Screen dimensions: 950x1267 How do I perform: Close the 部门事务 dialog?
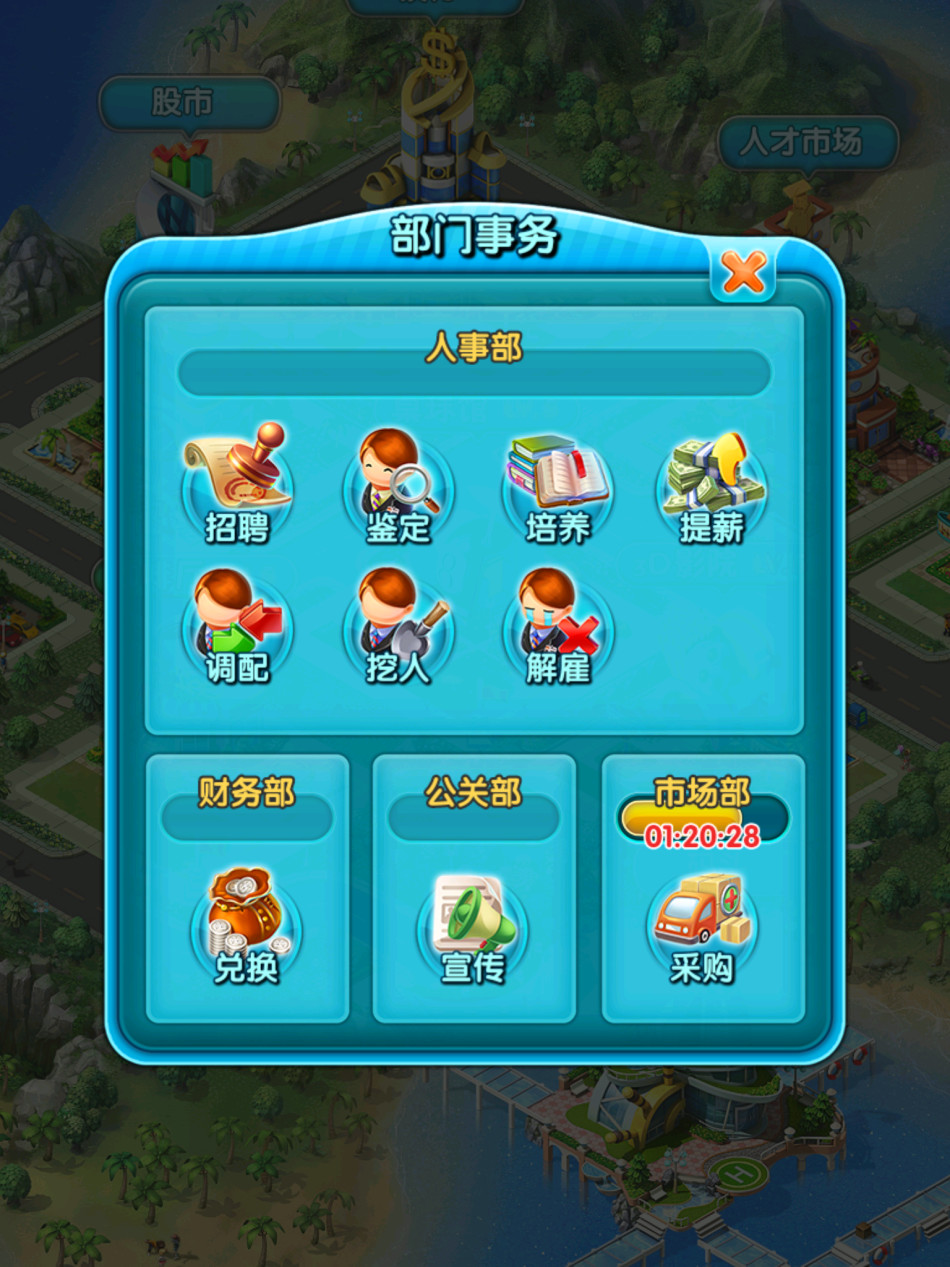743,272
